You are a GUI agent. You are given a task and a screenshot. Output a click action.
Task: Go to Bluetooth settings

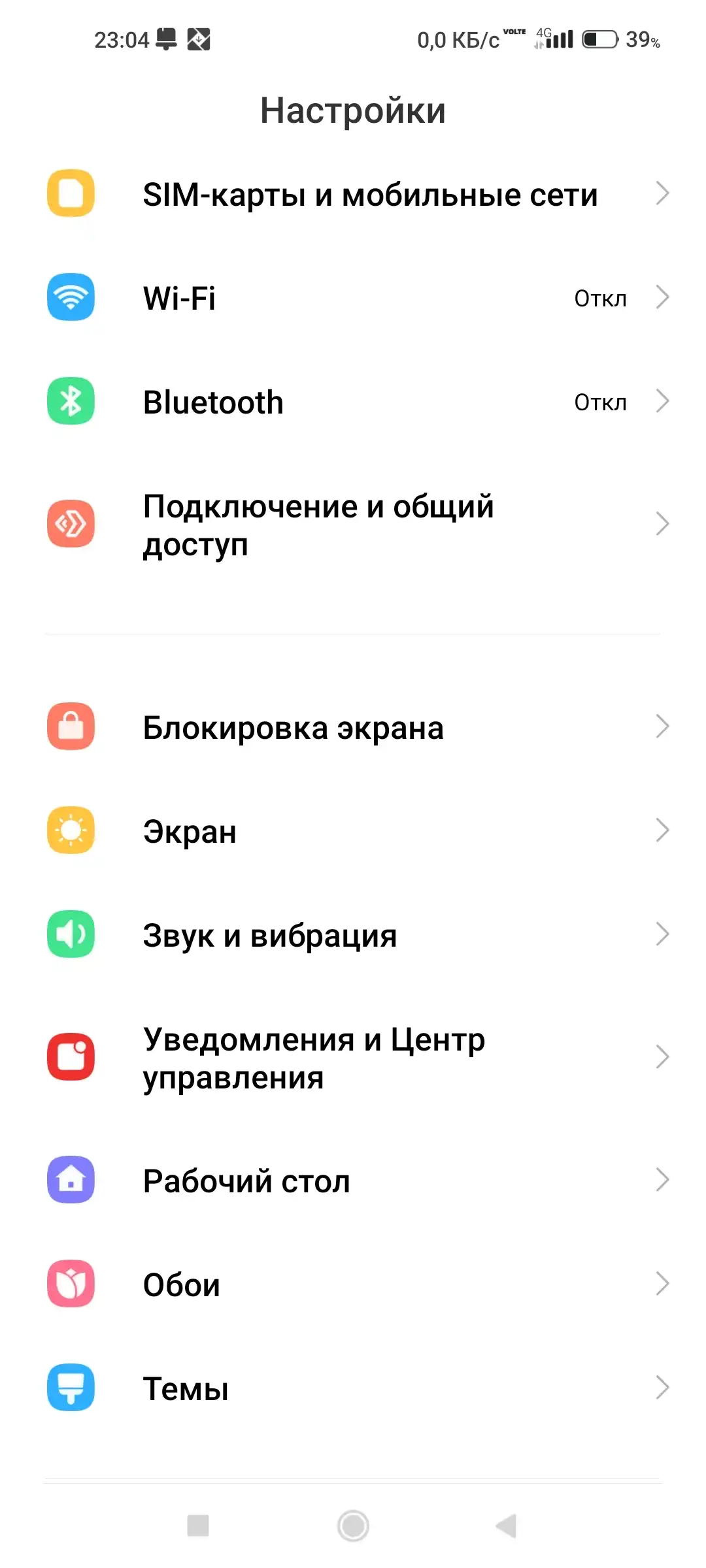(353, 402)
